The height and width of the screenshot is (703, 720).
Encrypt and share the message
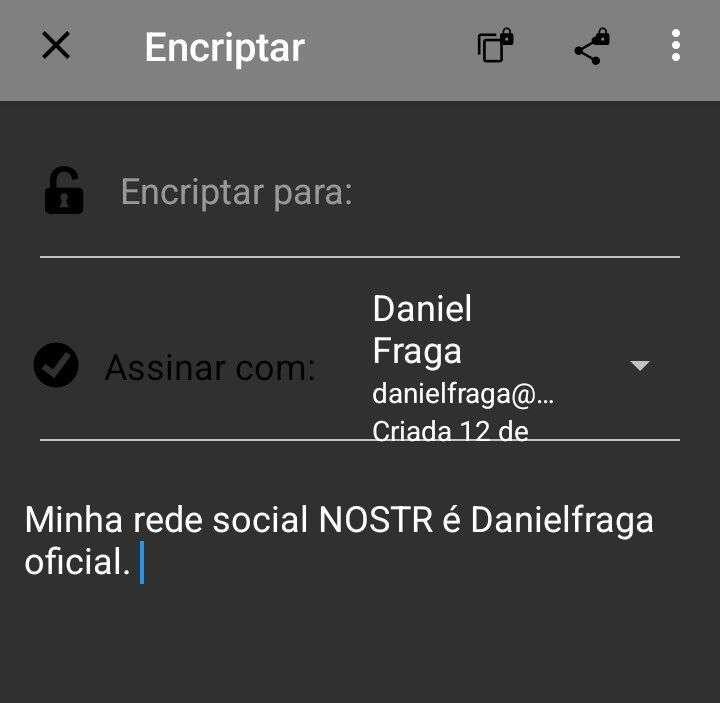(x=591, y=46)
